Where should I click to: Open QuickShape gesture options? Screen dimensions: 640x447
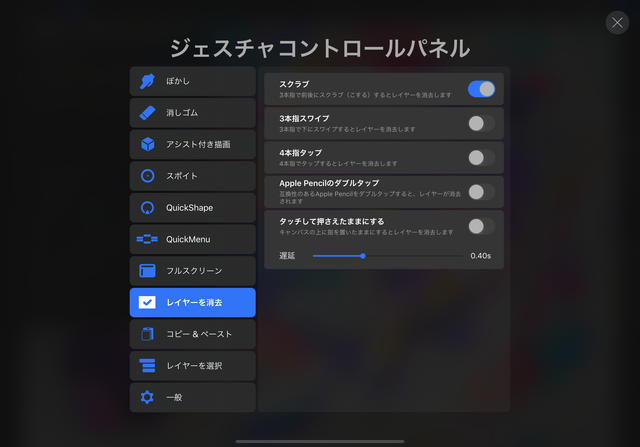(x=192, y=208)
